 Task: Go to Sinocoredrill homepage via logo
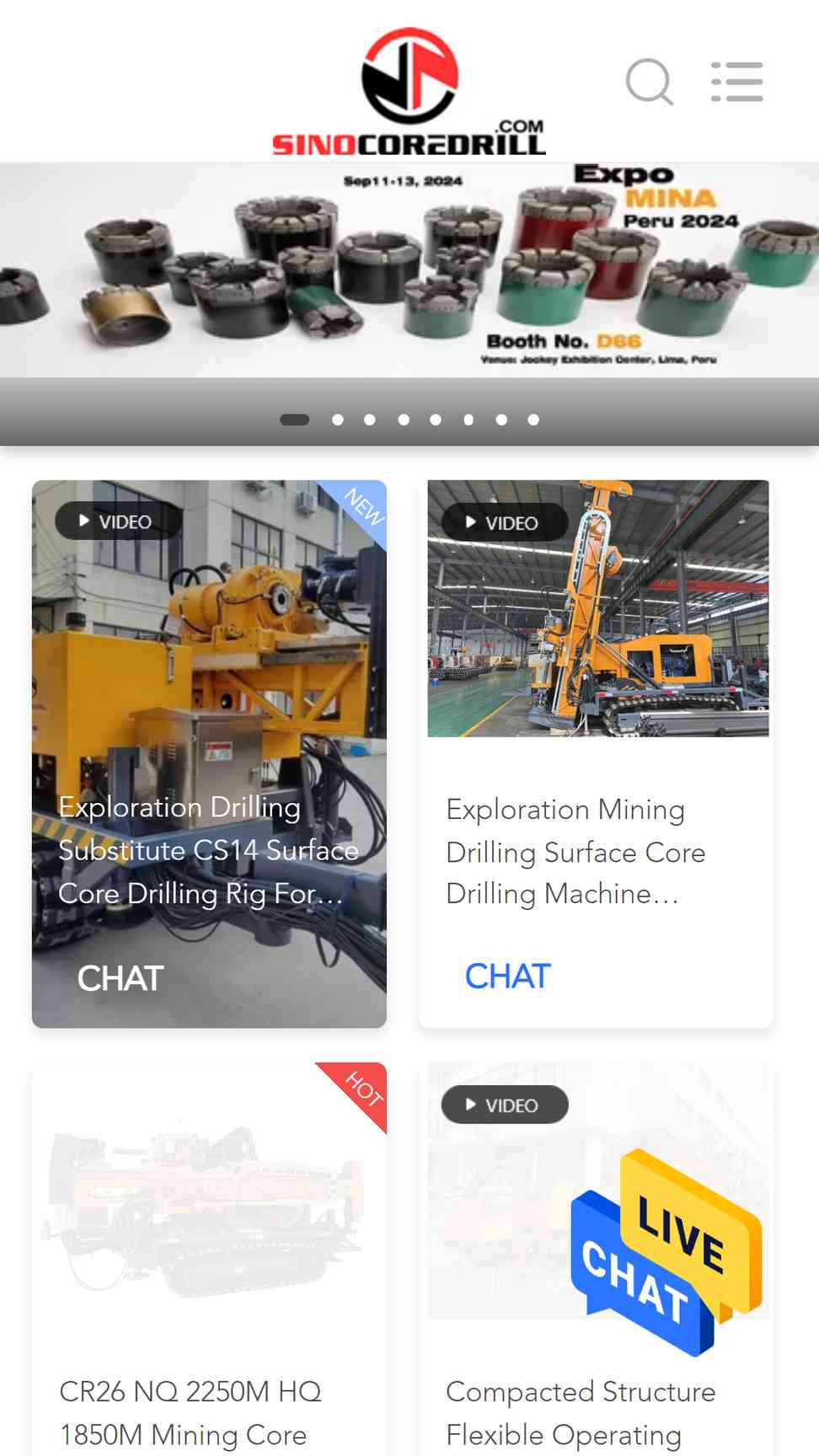pyautogui.click(x=409, y=91)
